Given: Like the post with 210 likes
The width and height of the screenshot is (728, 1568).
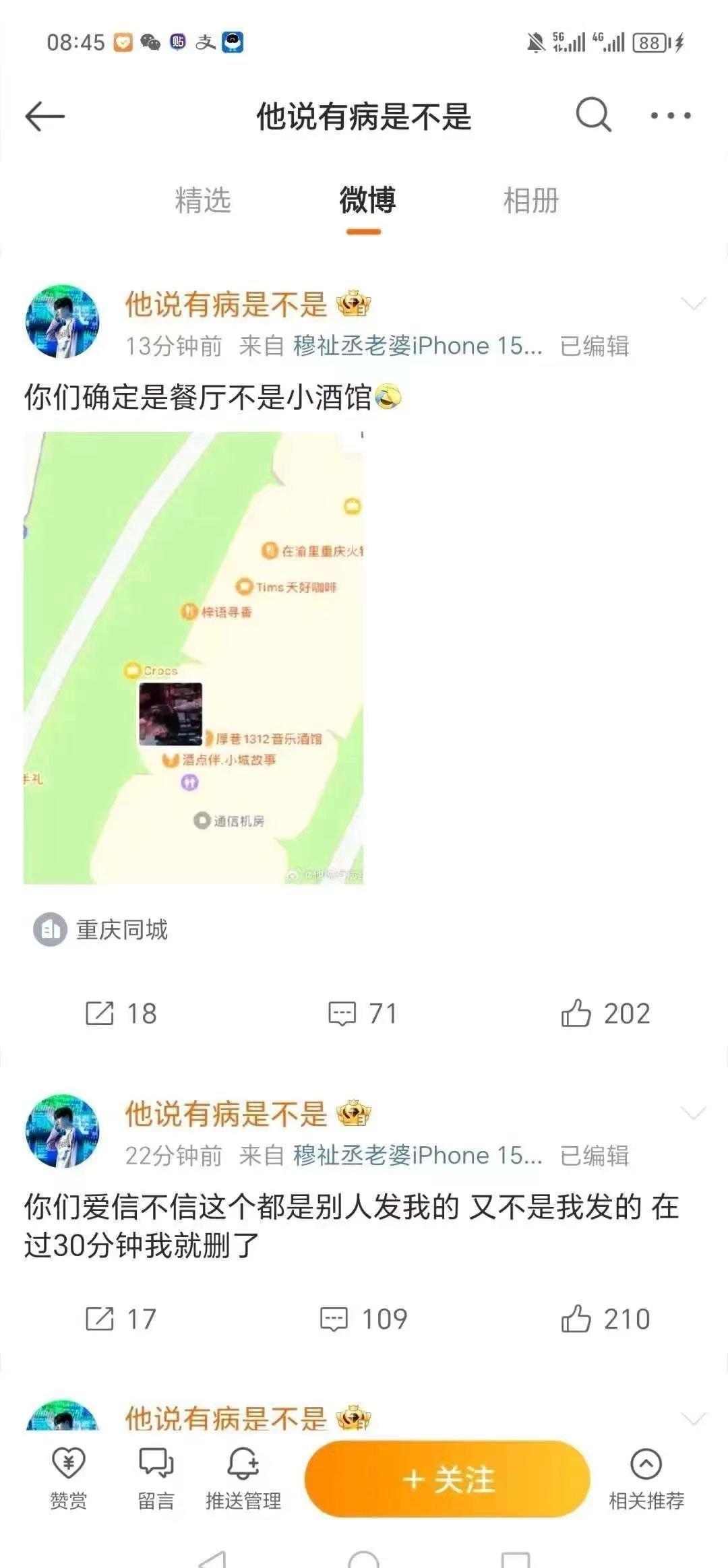Looking at the screenshot, I should 605,1319.
